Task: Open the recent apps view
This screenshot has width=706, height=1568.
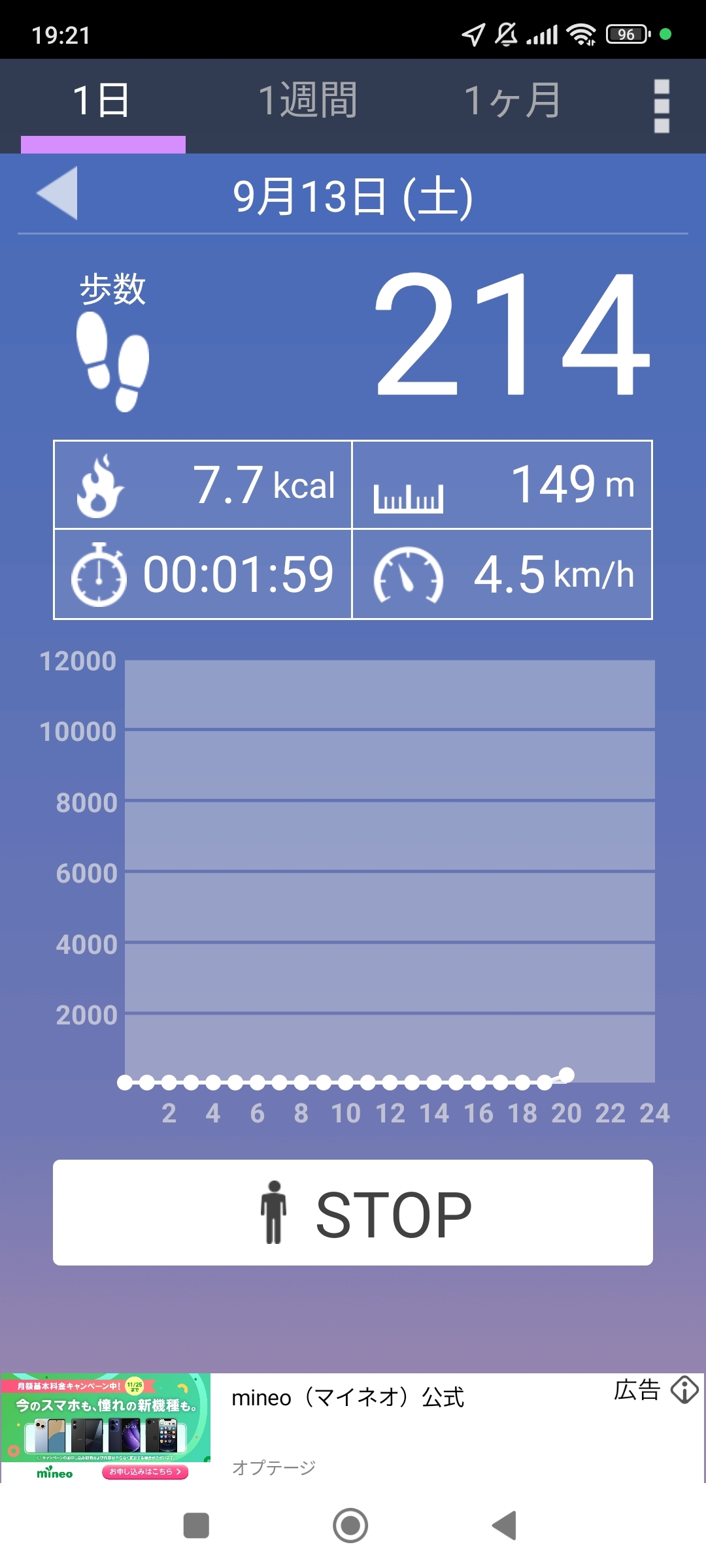Action: click(196, 1526)
